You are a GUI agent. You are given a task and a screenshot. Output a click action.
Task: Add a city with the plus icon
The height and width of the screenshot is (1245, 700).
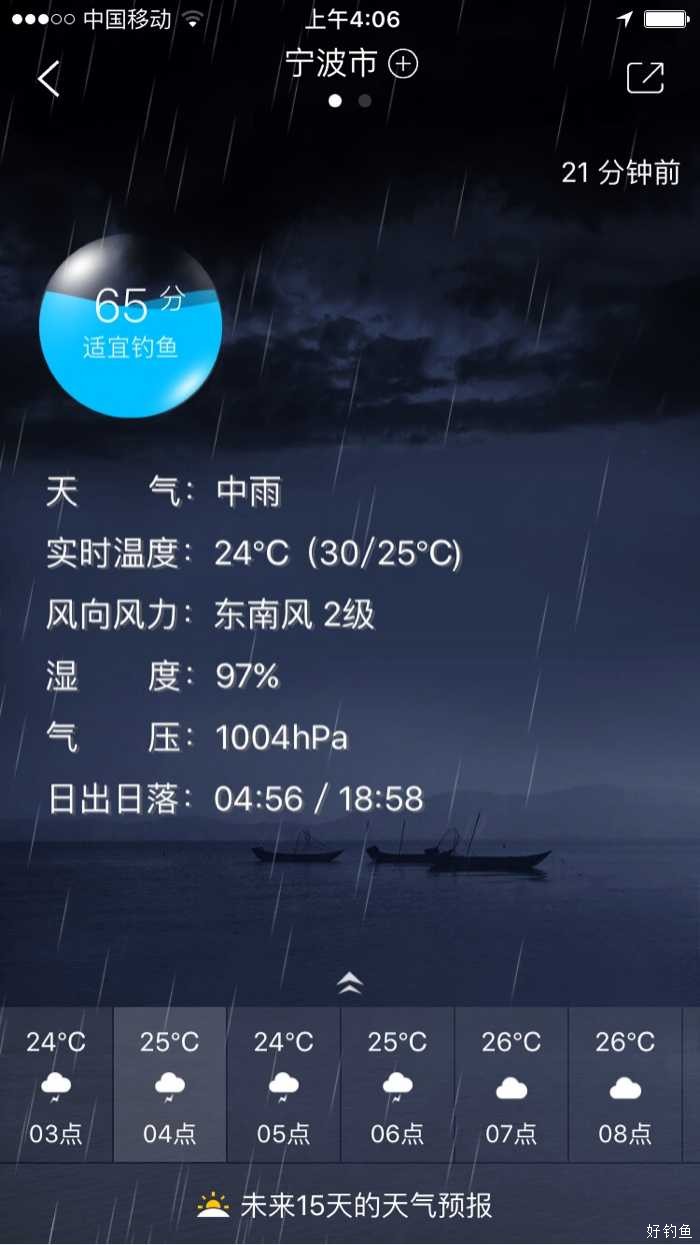[x=402, y=64]
